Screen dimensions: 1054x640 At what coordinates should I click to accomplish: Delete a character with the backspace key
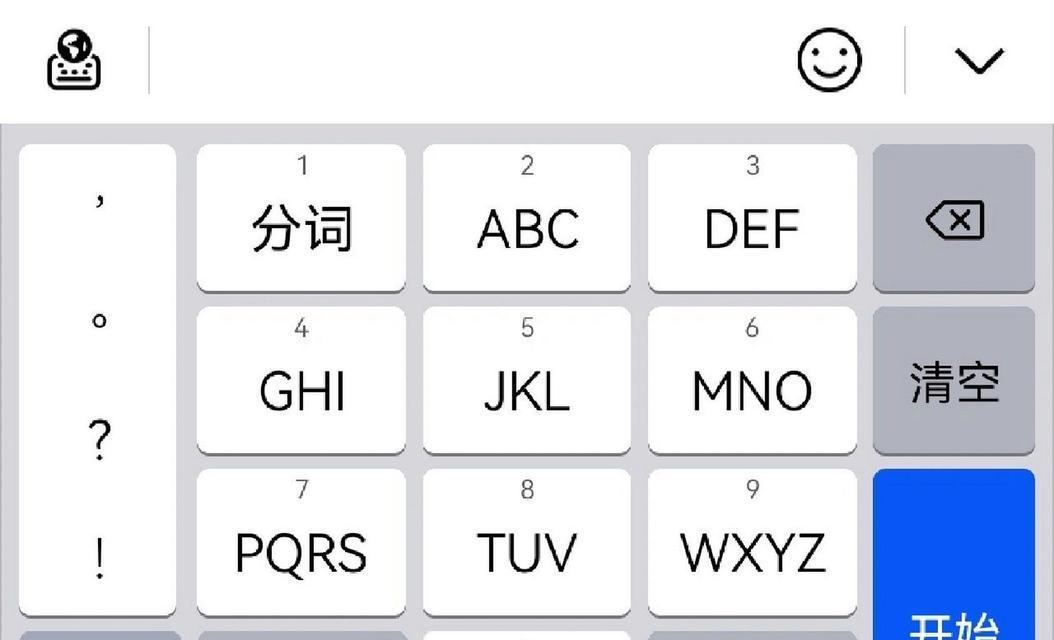click(x=954, y=219)
